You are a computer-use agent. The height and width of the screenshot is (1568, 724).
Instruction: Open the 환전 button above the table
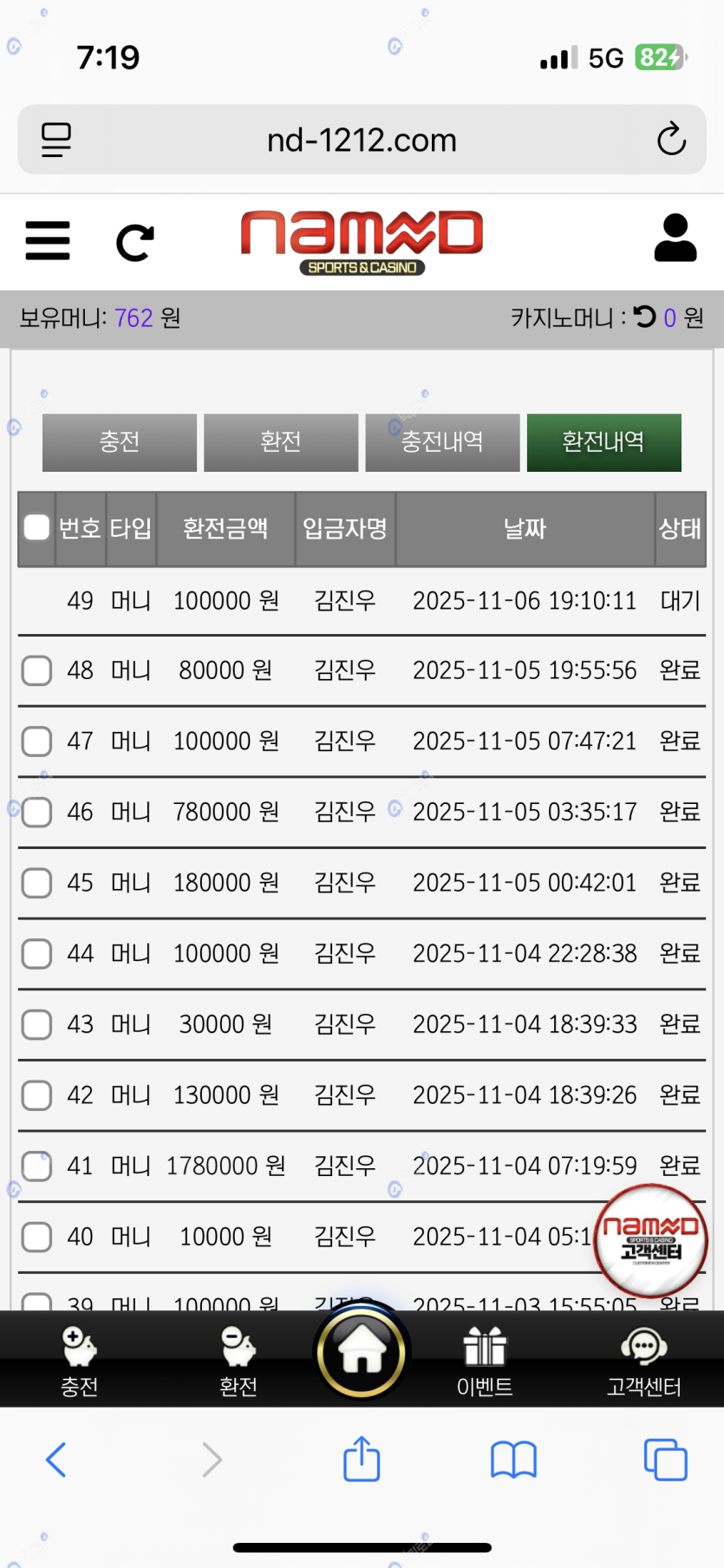point(281,442)
